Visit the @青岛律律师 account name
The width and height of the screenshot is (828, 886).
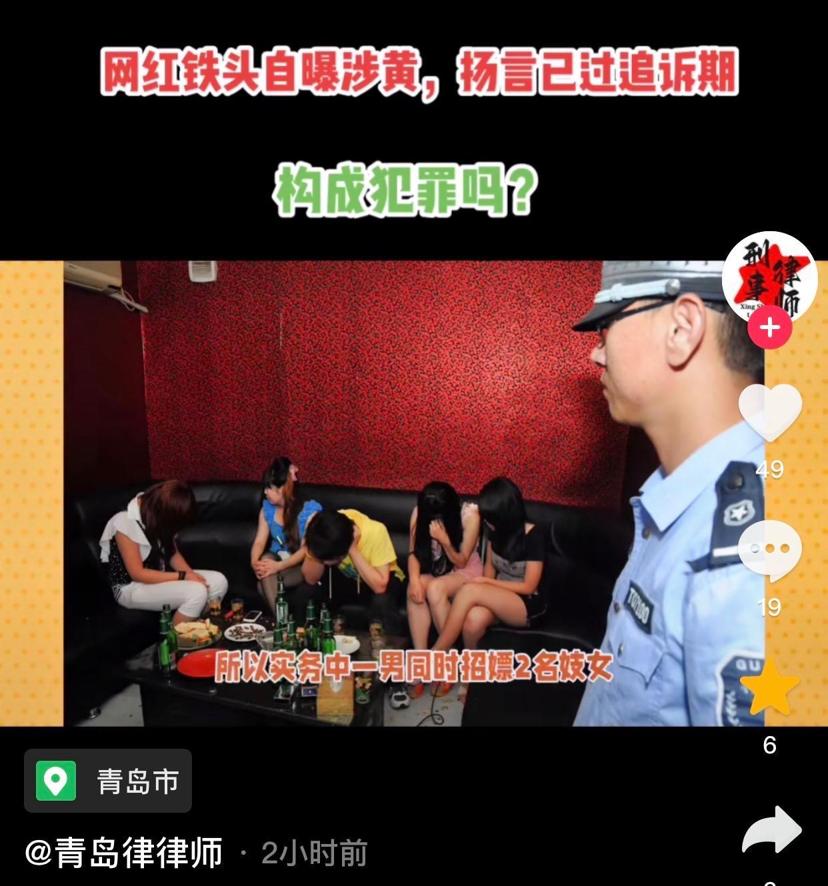123,853
